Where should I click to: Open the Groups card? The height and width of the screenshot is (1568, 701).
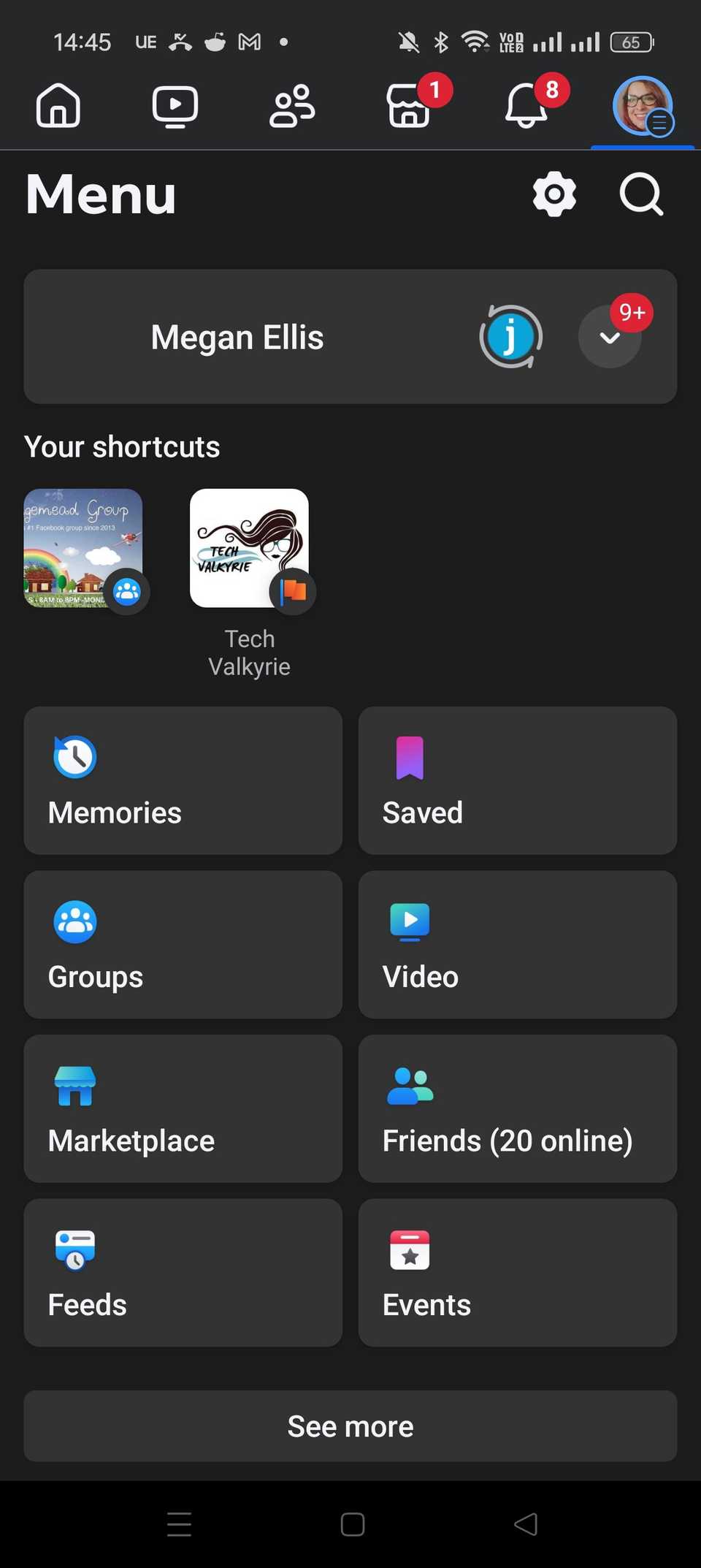(183, 945)
